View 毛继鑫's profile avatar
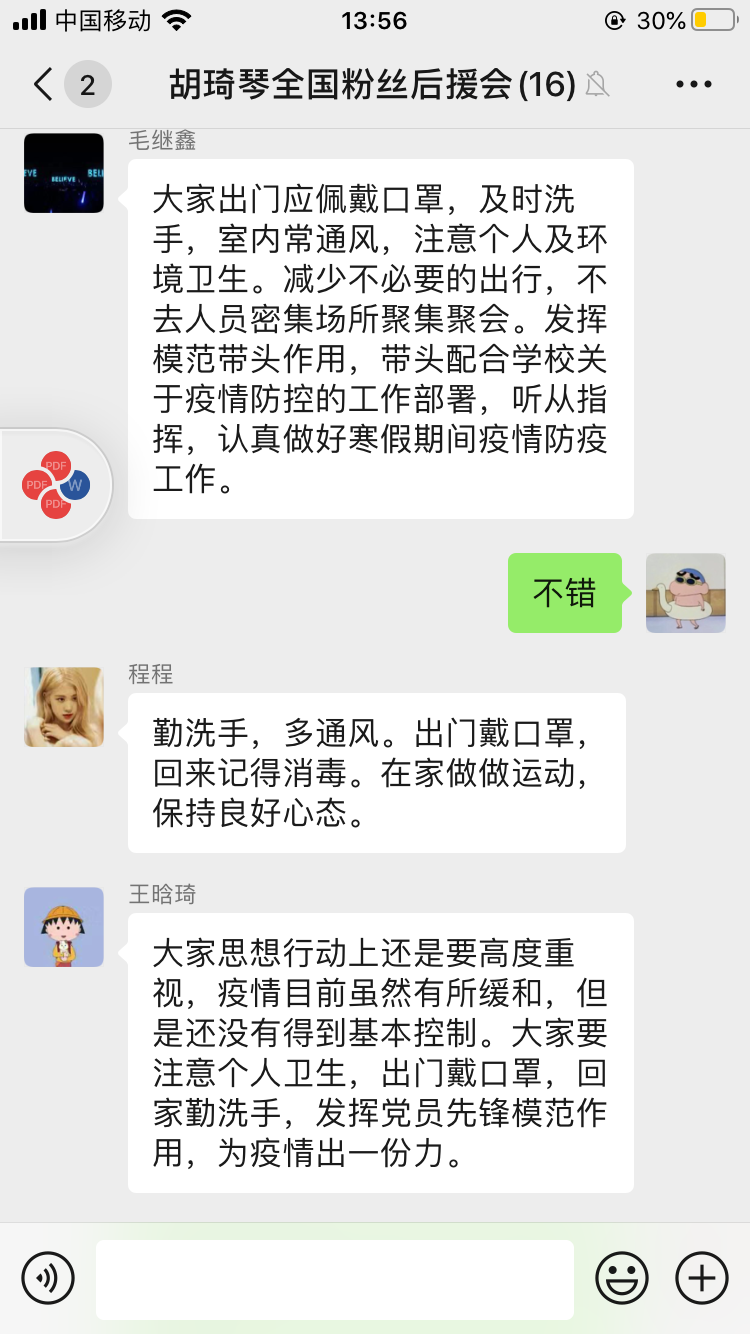 point(64,173)
